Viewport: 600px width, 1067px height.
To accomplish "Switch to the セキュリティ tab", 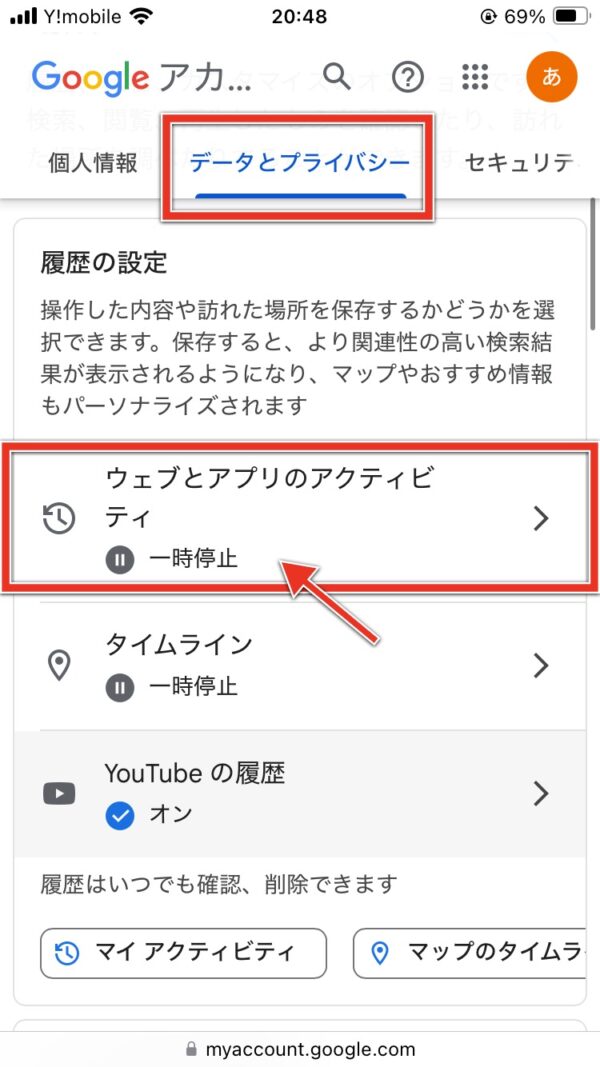I will (519, 163).
